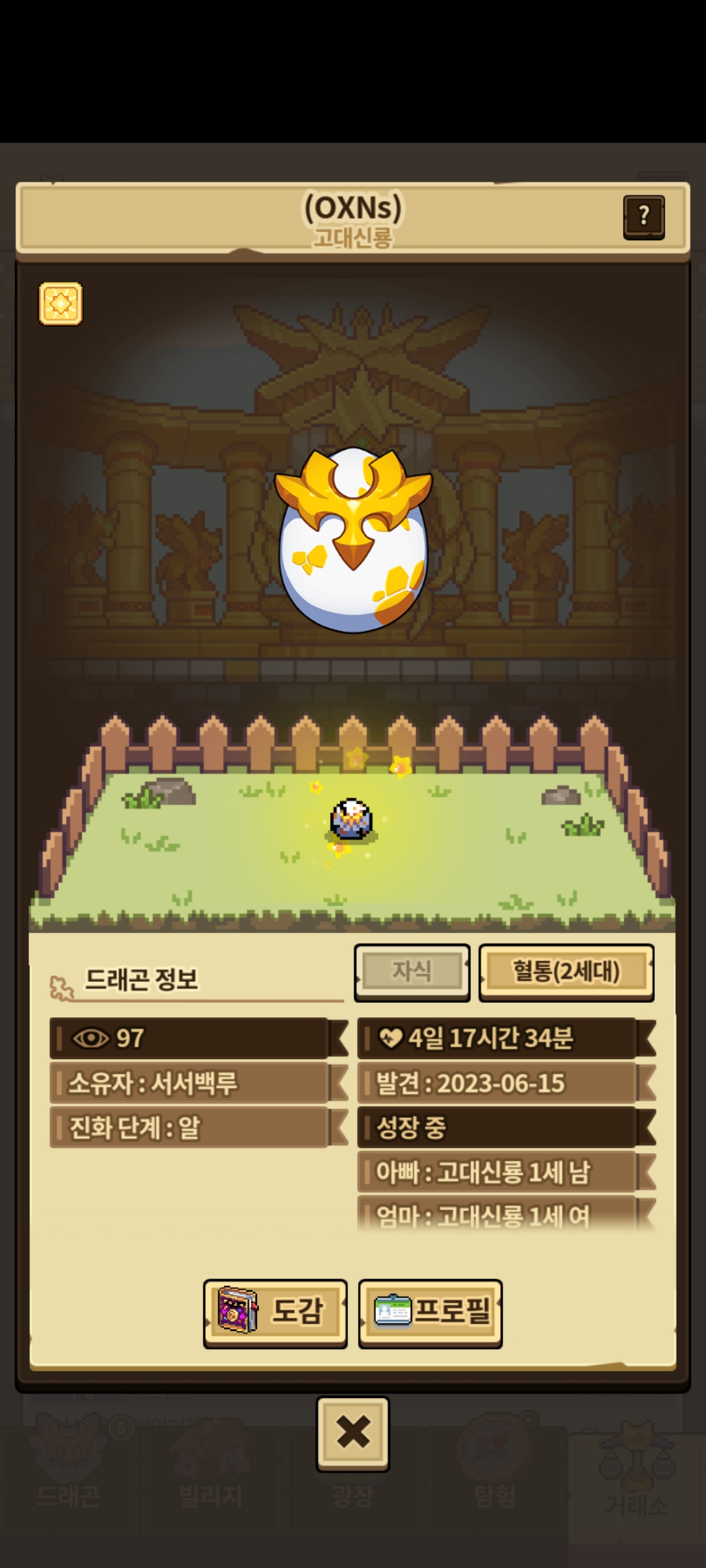
Task: View the owner's 프로필
Action: click(x=430, y=1312)
